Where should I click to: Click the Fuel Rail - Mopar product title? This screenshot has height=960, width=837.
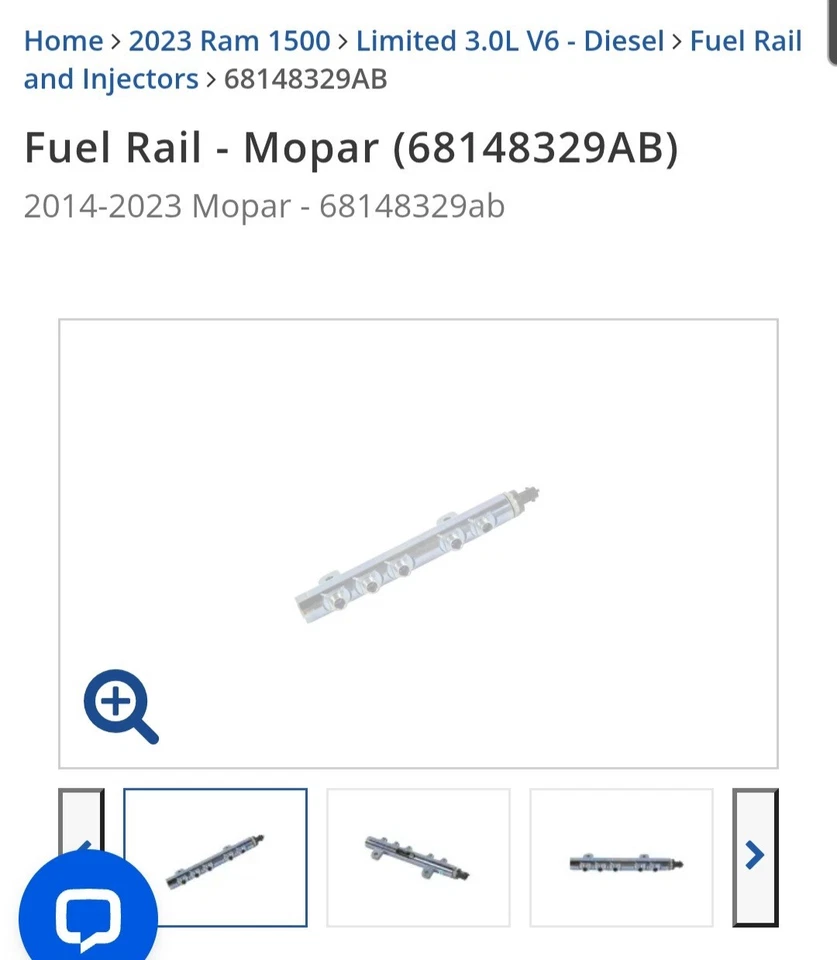coord(352,148)
